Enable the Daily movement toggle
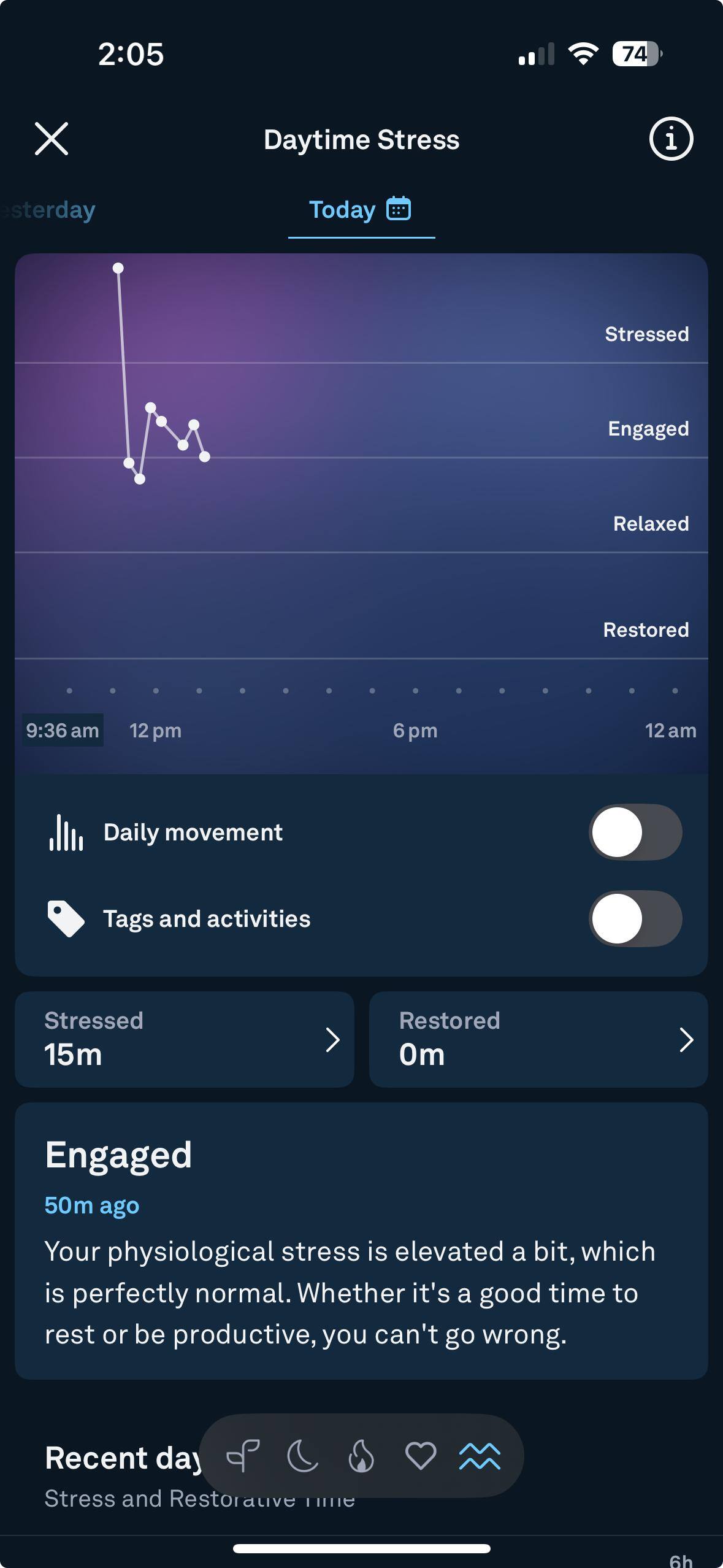723x1568 pixels. 635,832
